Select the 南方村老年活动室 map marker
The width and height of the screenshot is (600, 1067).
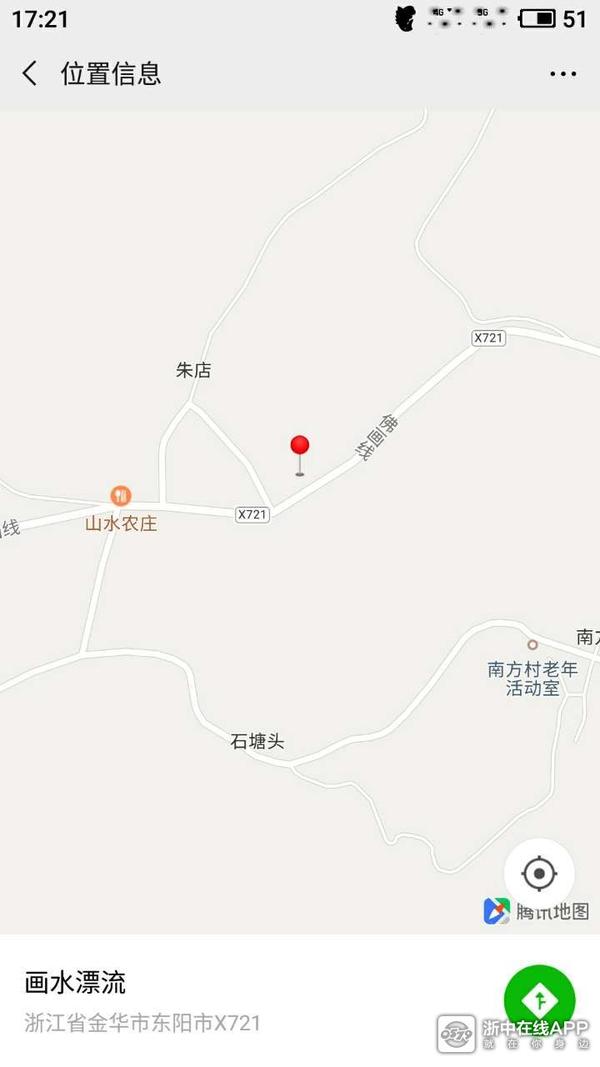pos(533,645)
